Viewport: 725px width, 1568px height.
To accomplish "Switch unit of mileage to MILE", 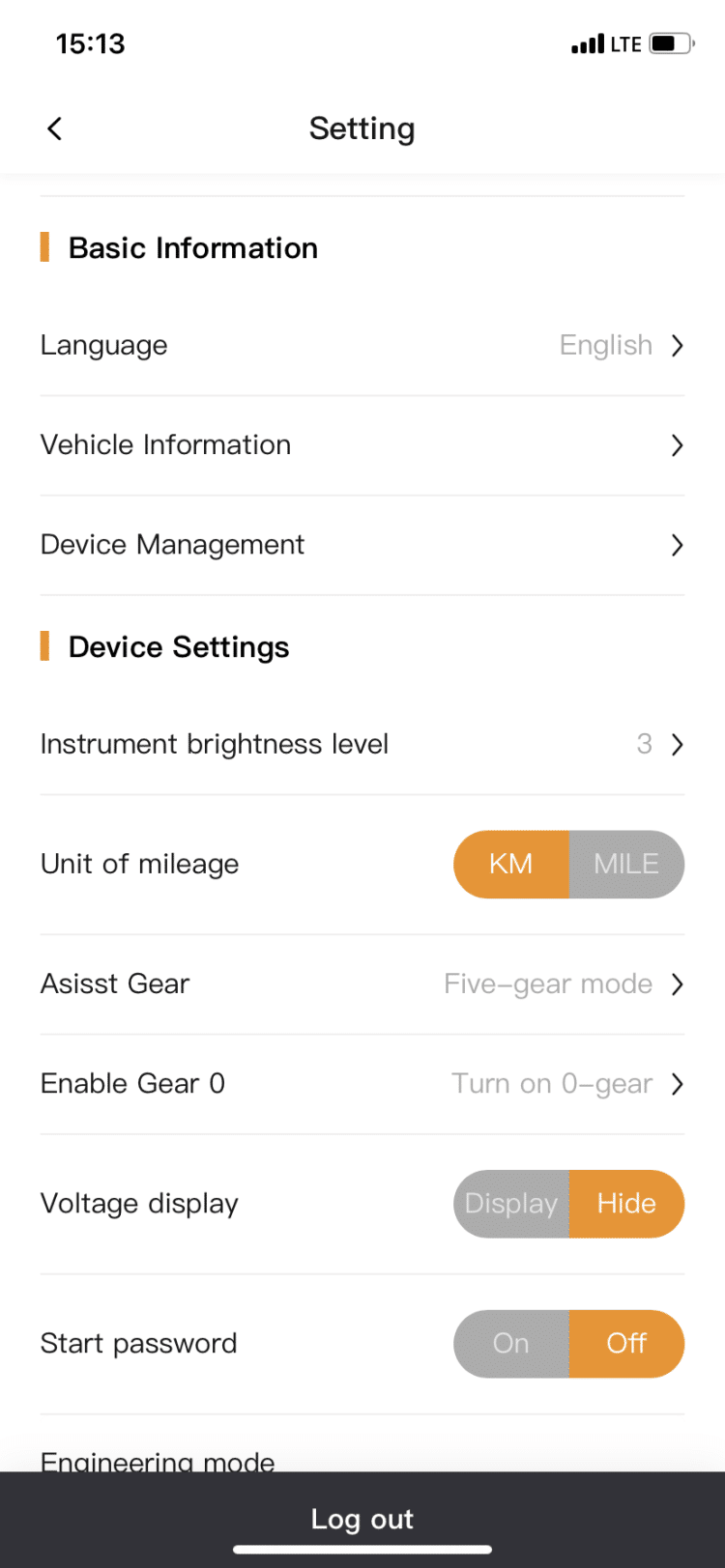I will pyautogui.click(x=626, y=864).
